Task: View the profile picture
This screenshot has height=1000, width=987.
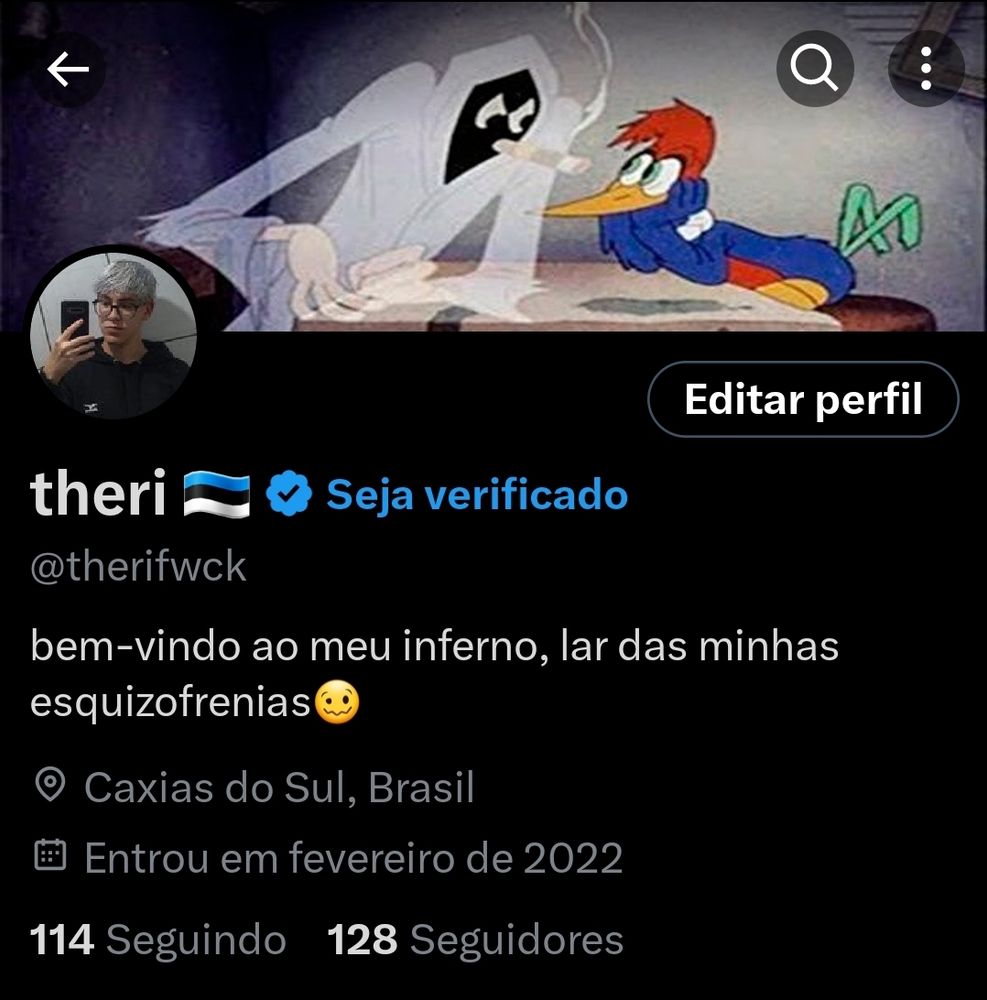Action: click(x=110, y=332)
